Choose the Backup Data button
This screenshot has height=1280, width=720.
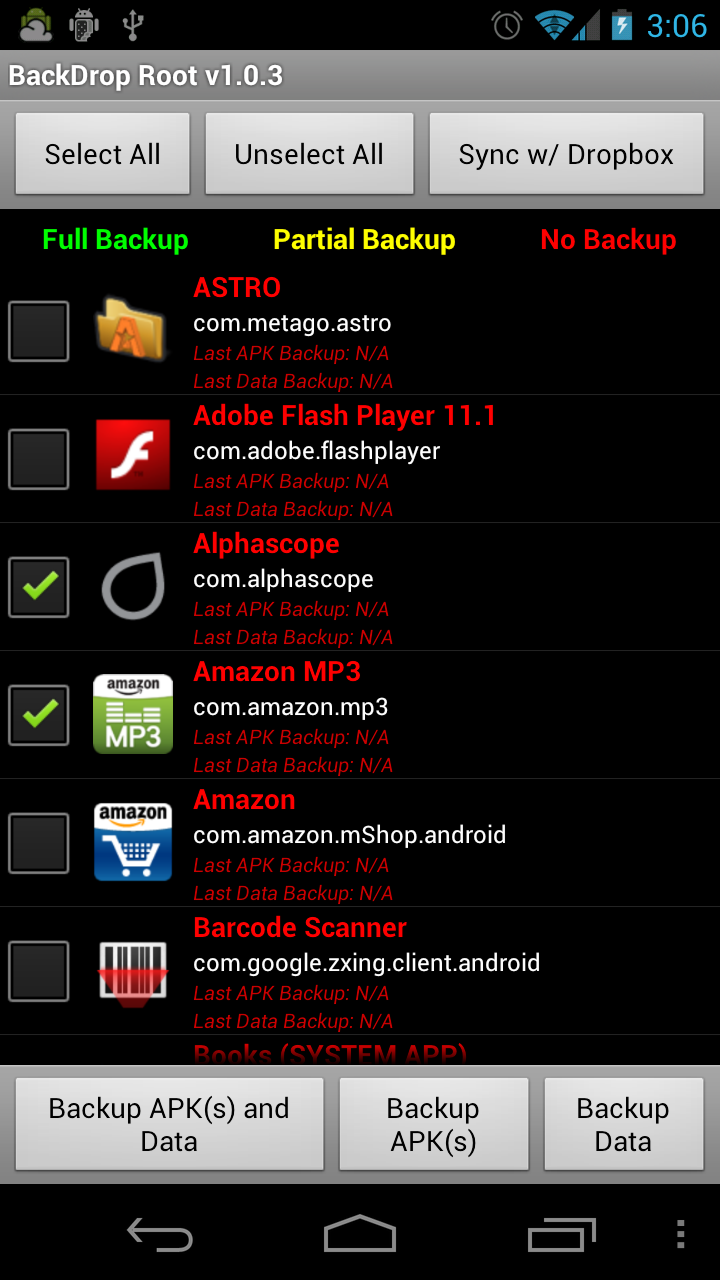(623, 1124)
